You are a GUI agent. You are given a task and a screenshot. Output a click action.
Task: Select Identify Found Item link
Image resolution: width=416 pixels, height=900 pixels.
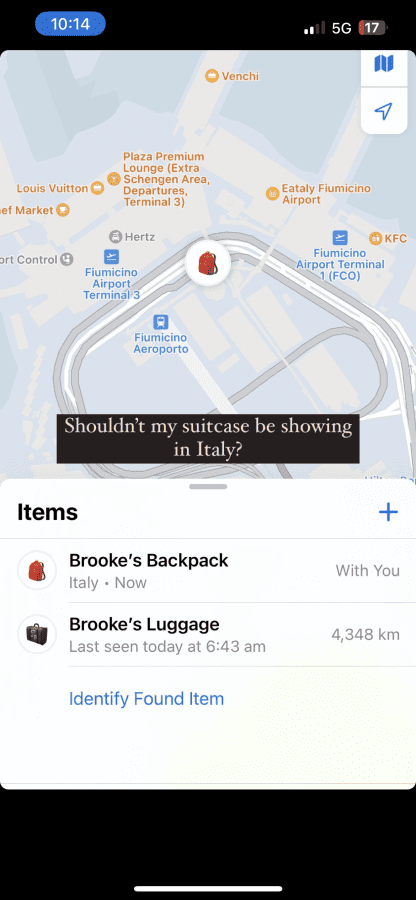[x=146, y=699]
